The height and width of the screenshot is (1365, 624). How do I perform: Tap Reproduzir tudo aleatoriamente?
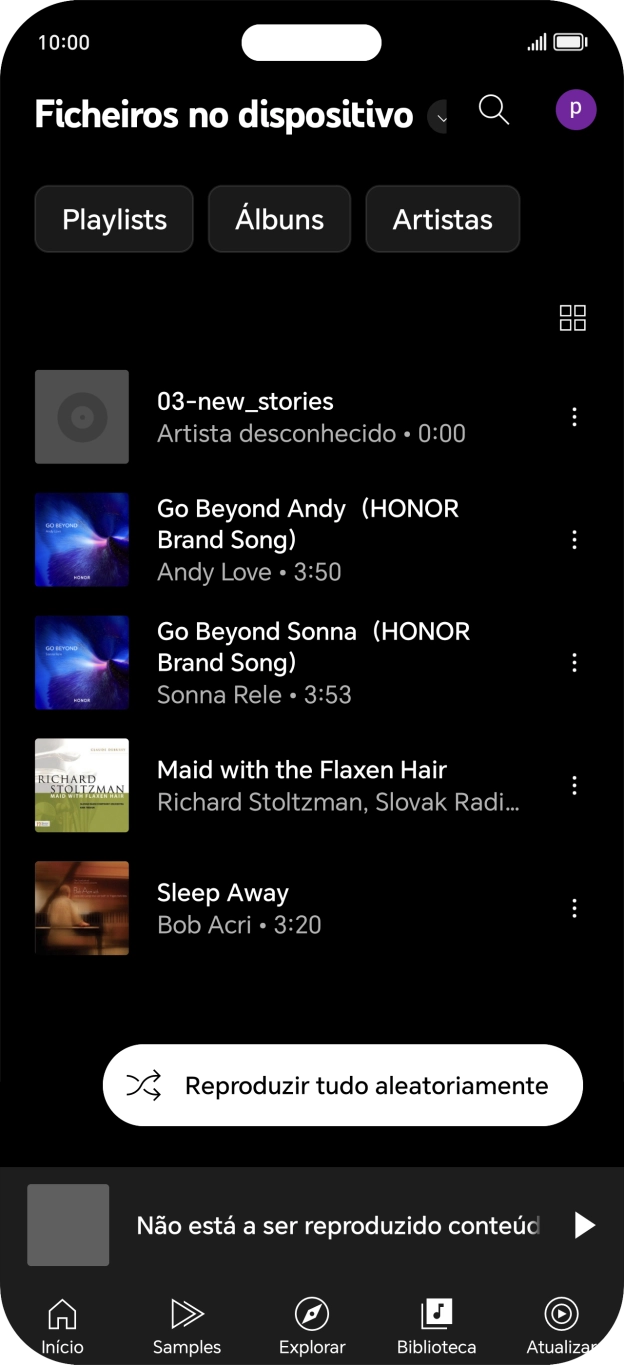click(x=343, y=1086)
